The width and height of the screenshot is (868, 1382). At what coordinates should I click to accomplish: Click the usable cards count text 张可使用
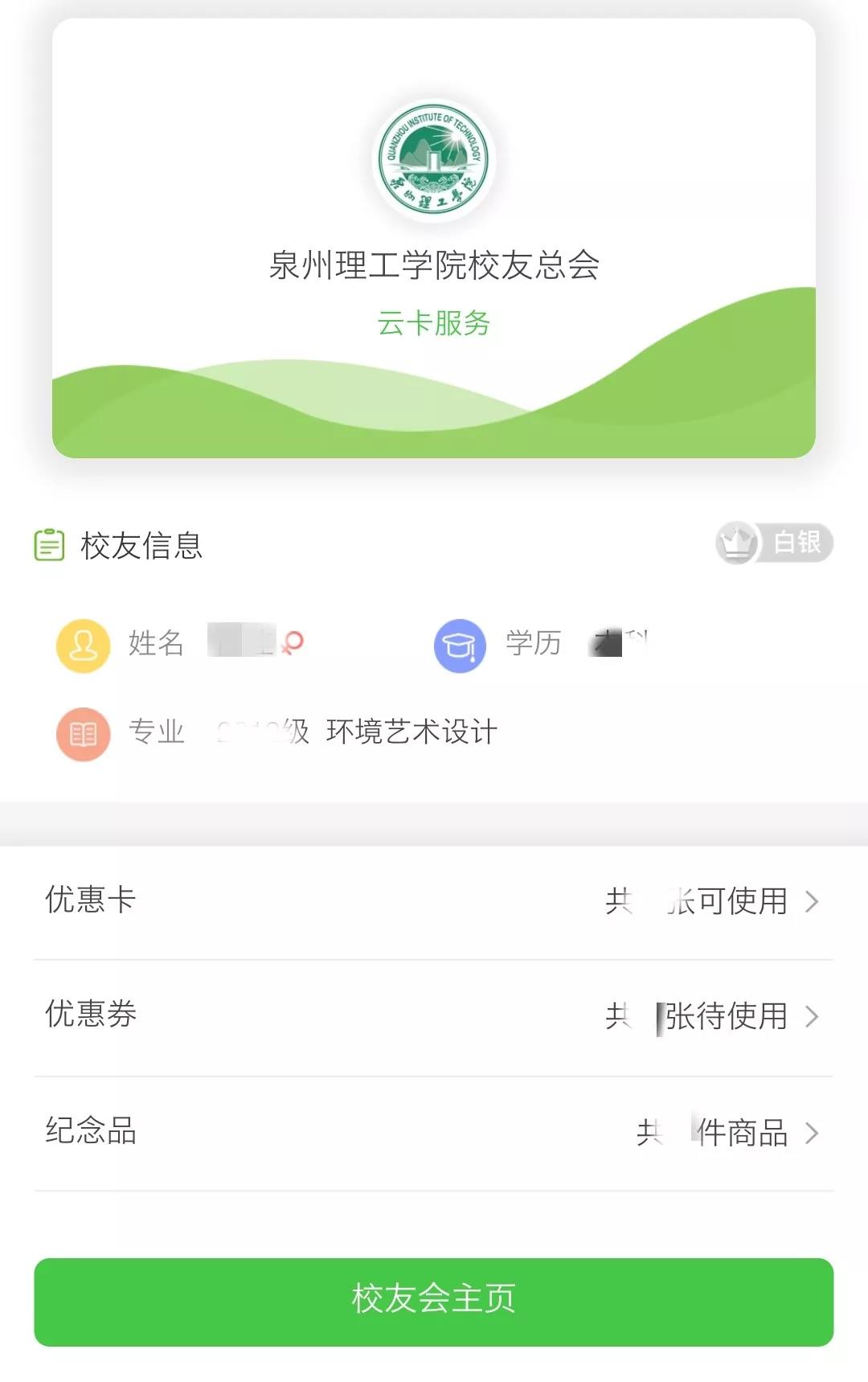727,902
